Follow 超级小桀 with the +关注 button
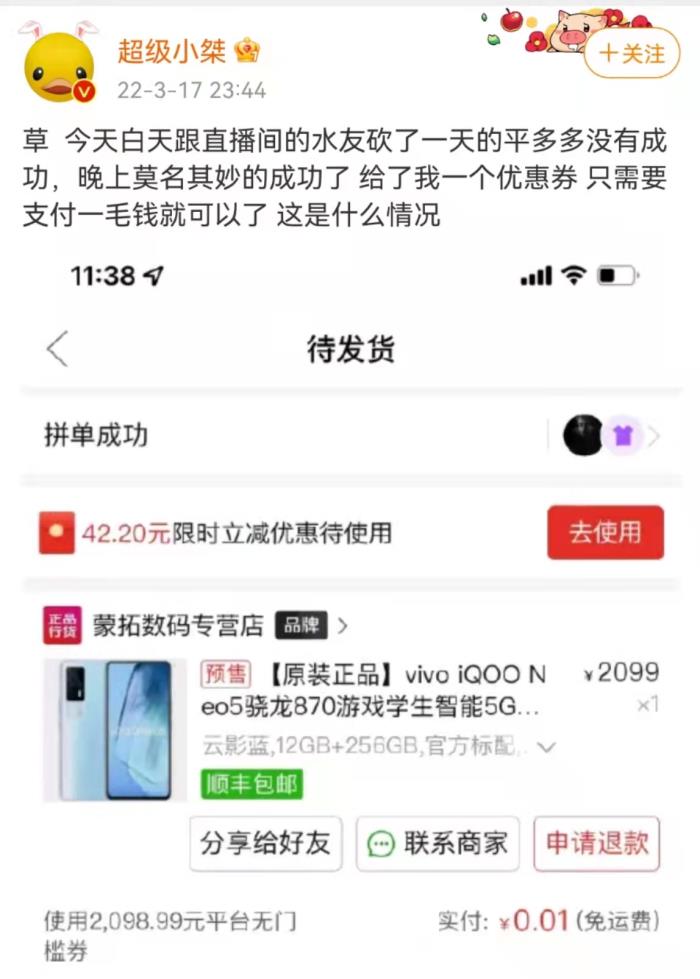This screenshot has width=700, height=979. point(631,54)
